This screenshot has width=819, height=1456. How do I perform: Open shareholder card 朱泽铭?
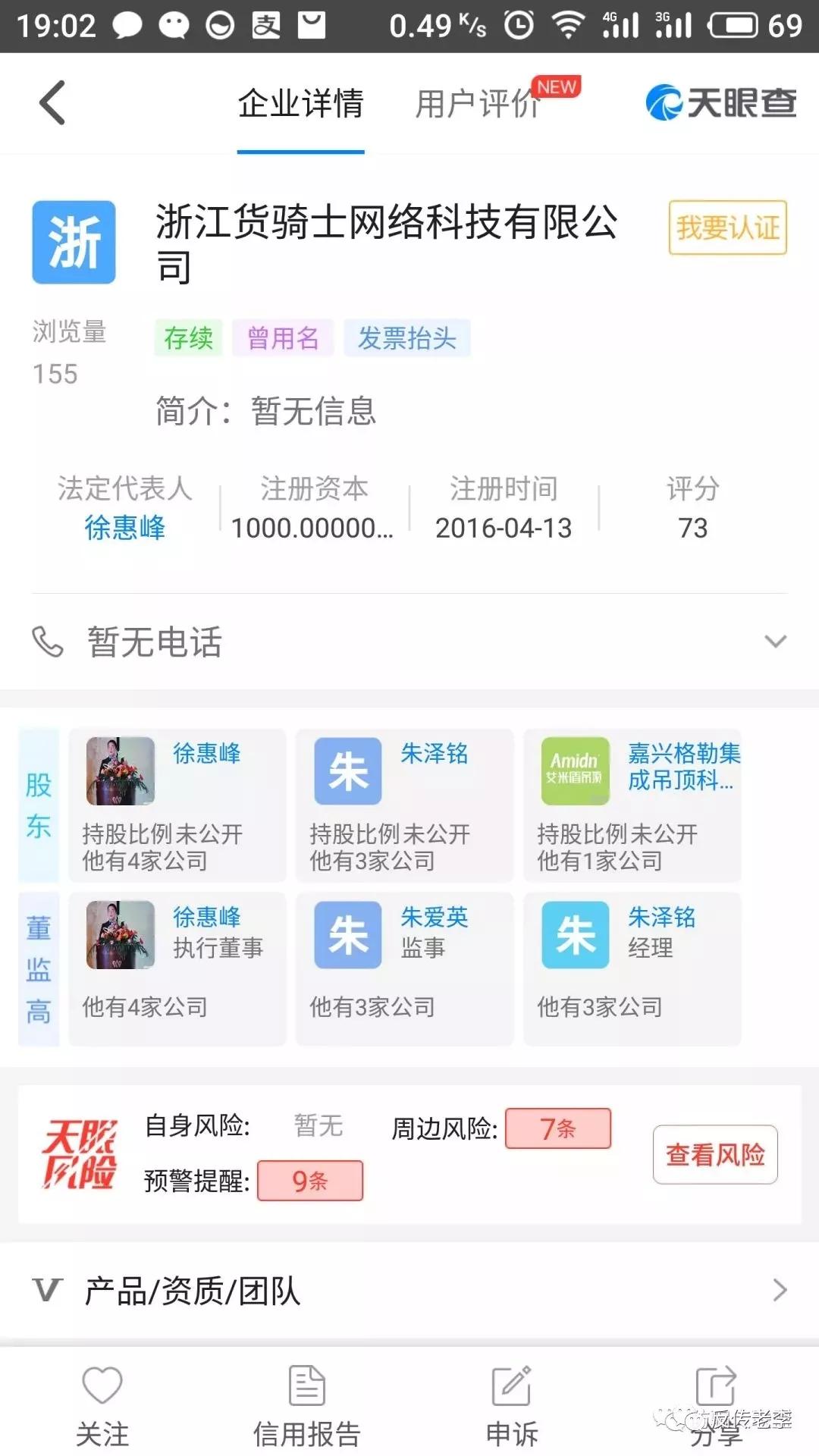(404, 805)
